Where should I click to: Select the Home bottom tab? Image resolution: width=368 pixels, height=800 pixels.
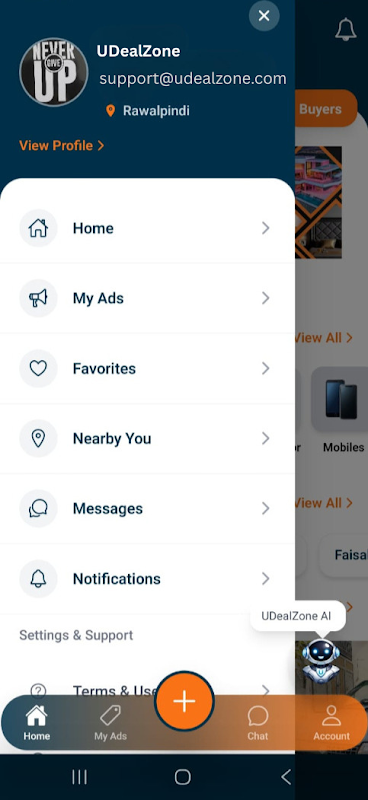[x=37, y=722]
